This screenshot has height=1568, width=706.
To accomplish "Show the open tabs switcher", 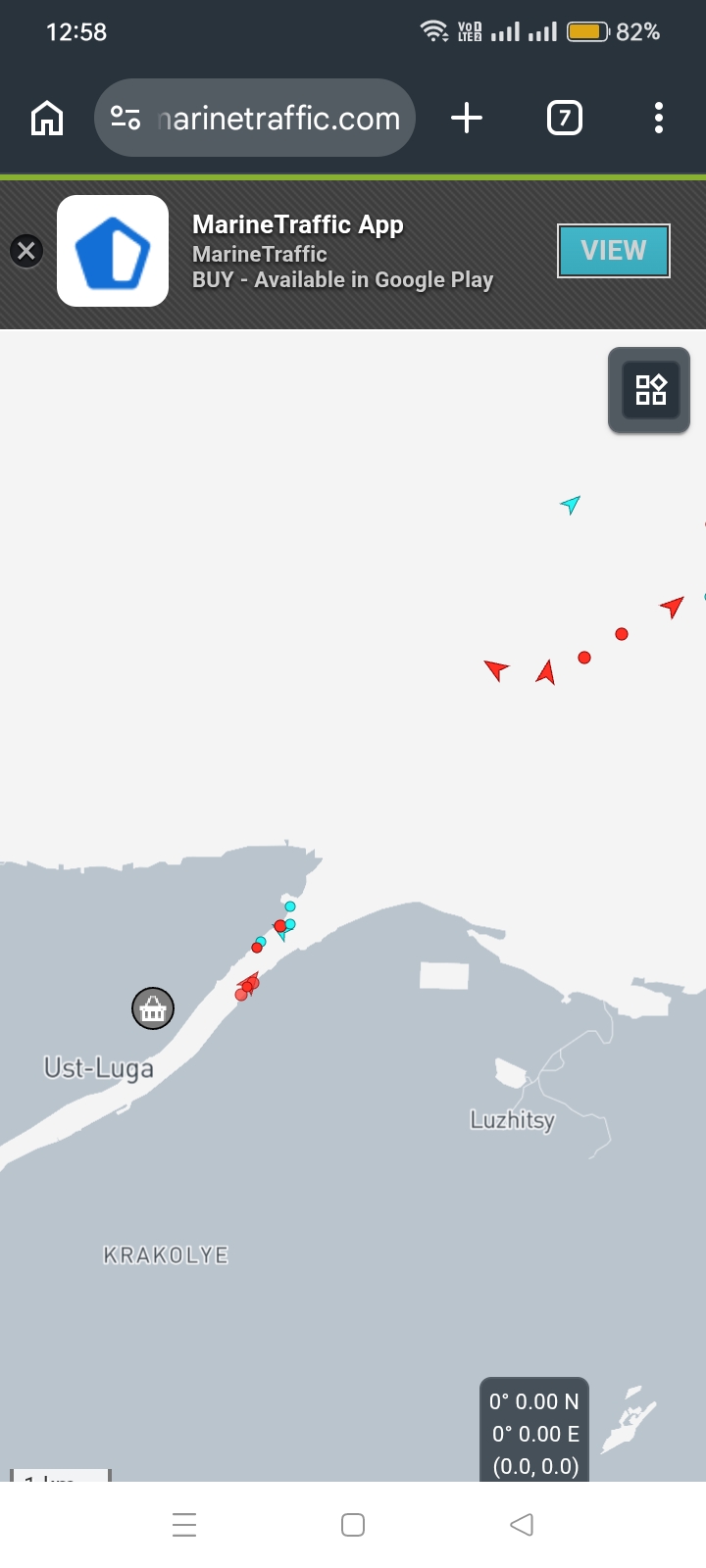I will (x=564, y=119).
